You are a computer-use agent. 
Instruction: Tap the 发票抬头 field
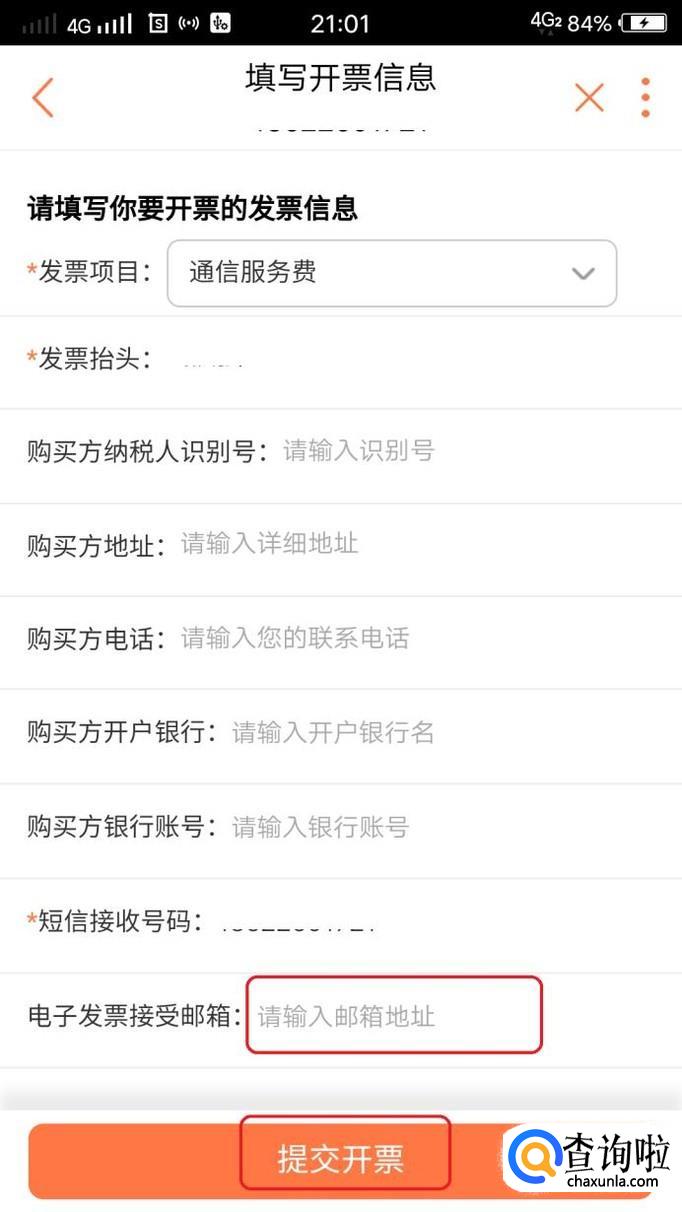[x=400, y=360]
